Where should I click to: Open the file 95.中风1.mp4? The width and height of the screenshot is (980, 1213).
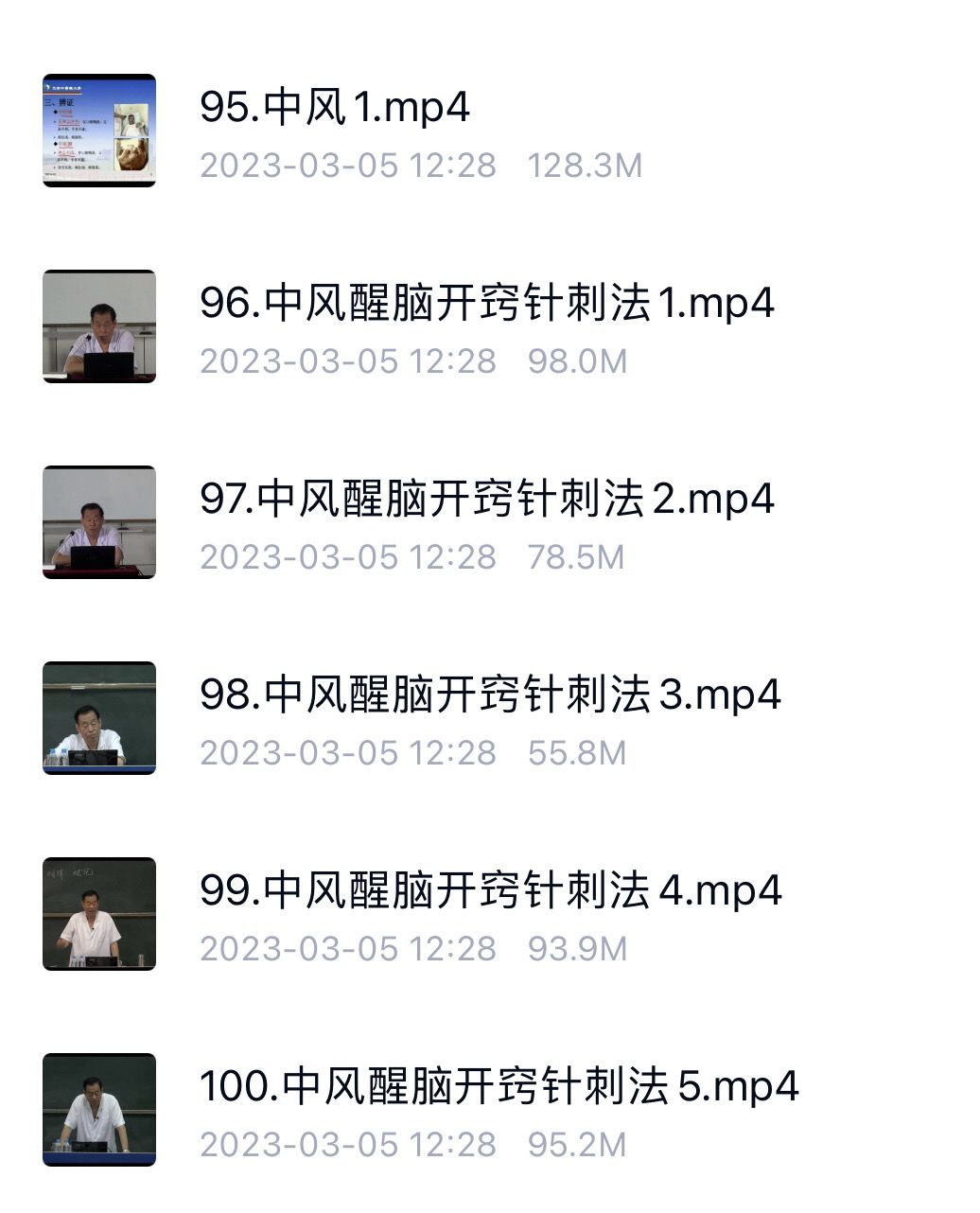(335, 108)
